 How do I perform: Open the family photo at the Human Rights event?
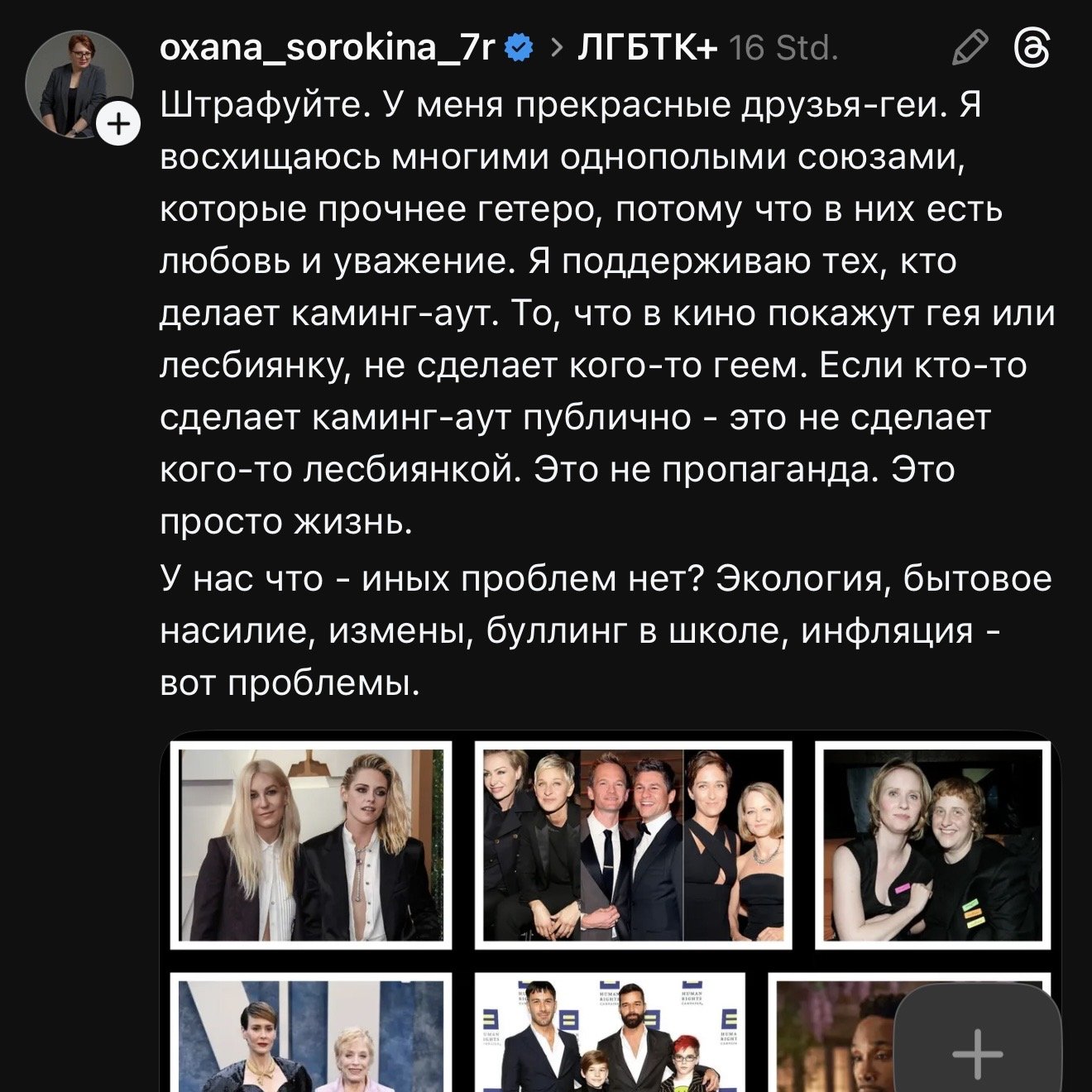[x=610, y=1034]
